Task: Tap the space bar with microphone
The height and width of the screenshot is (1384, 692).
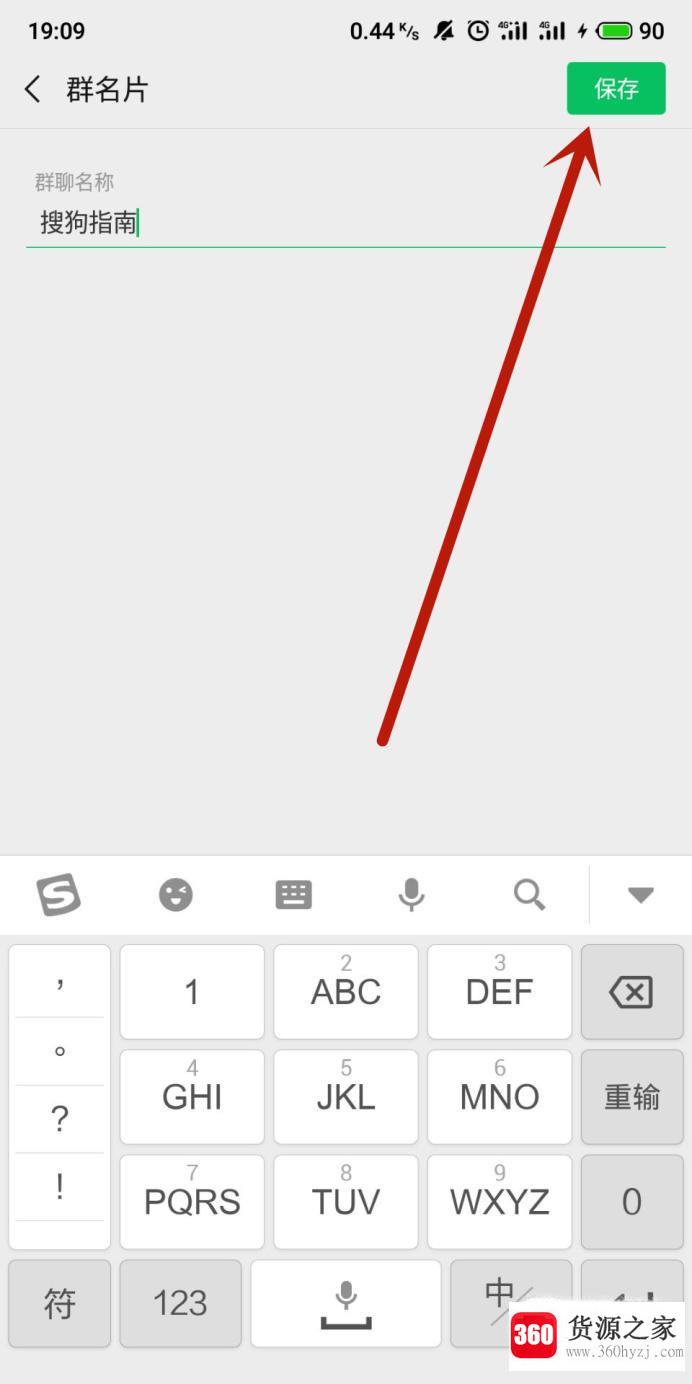Action: point(345,1303)
